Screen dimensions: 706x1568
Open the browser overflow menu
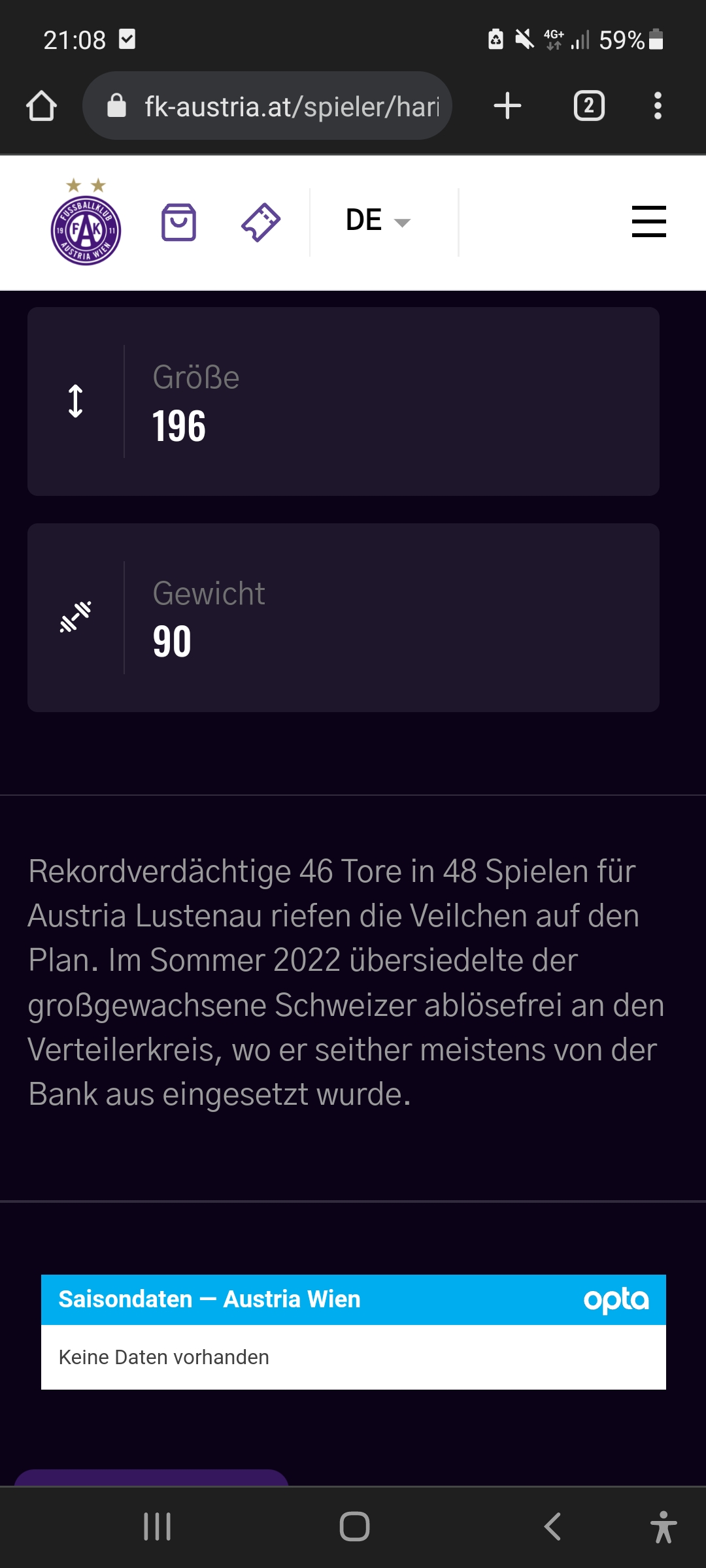(x=658, y=106)
